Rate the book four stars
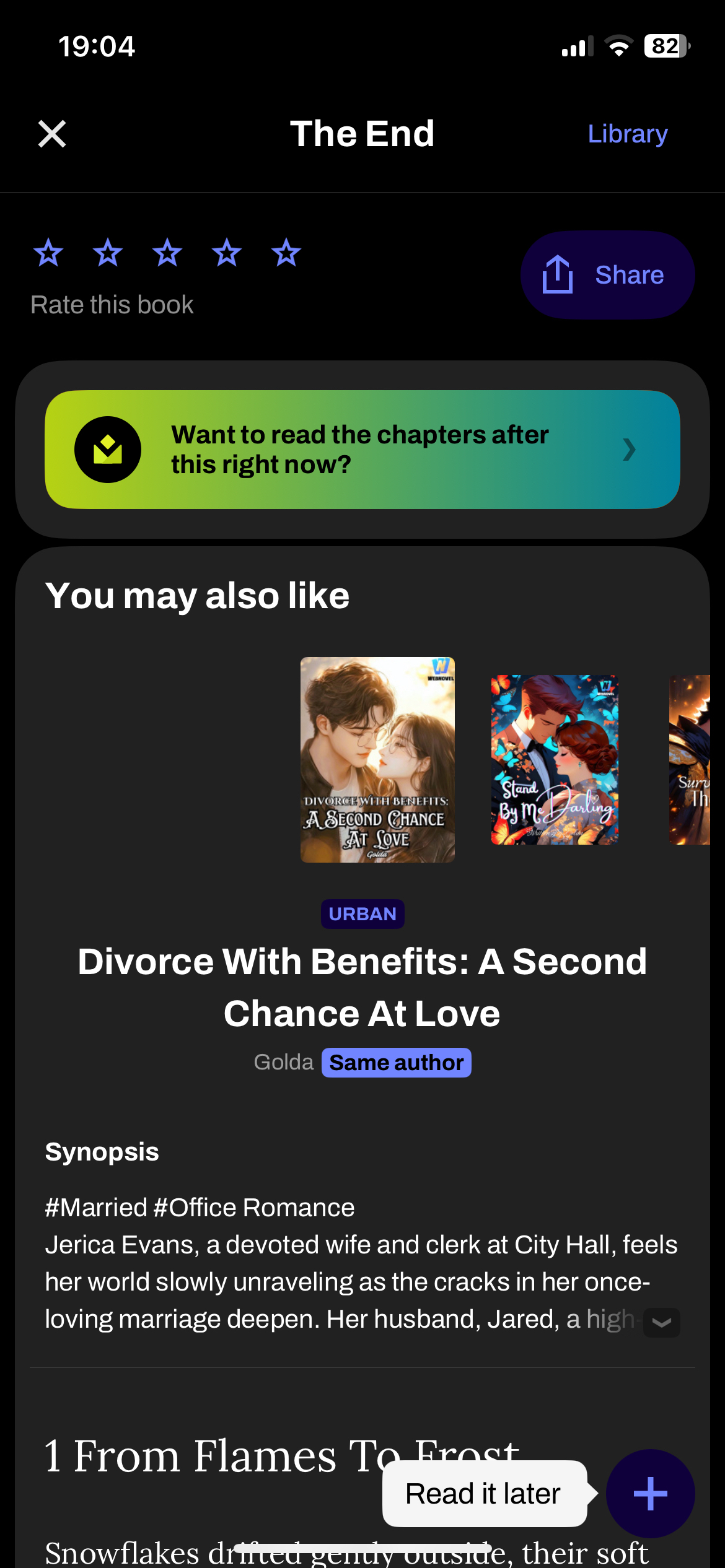Viewport: 725px width, 1568px height. [x=227, y=253]
